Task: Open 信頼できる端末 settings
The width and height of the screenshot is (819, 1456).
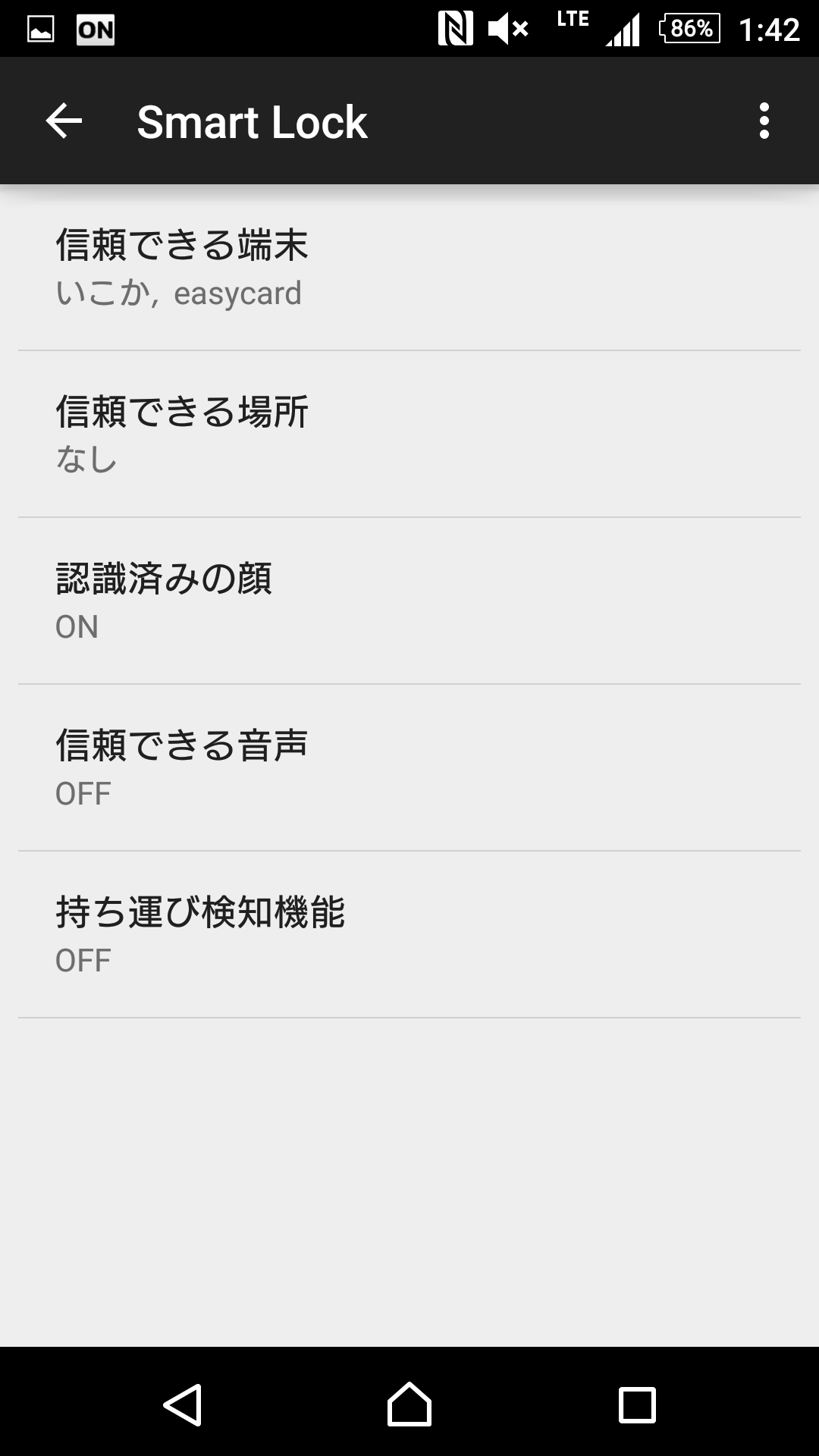Action: click(409, 268)
